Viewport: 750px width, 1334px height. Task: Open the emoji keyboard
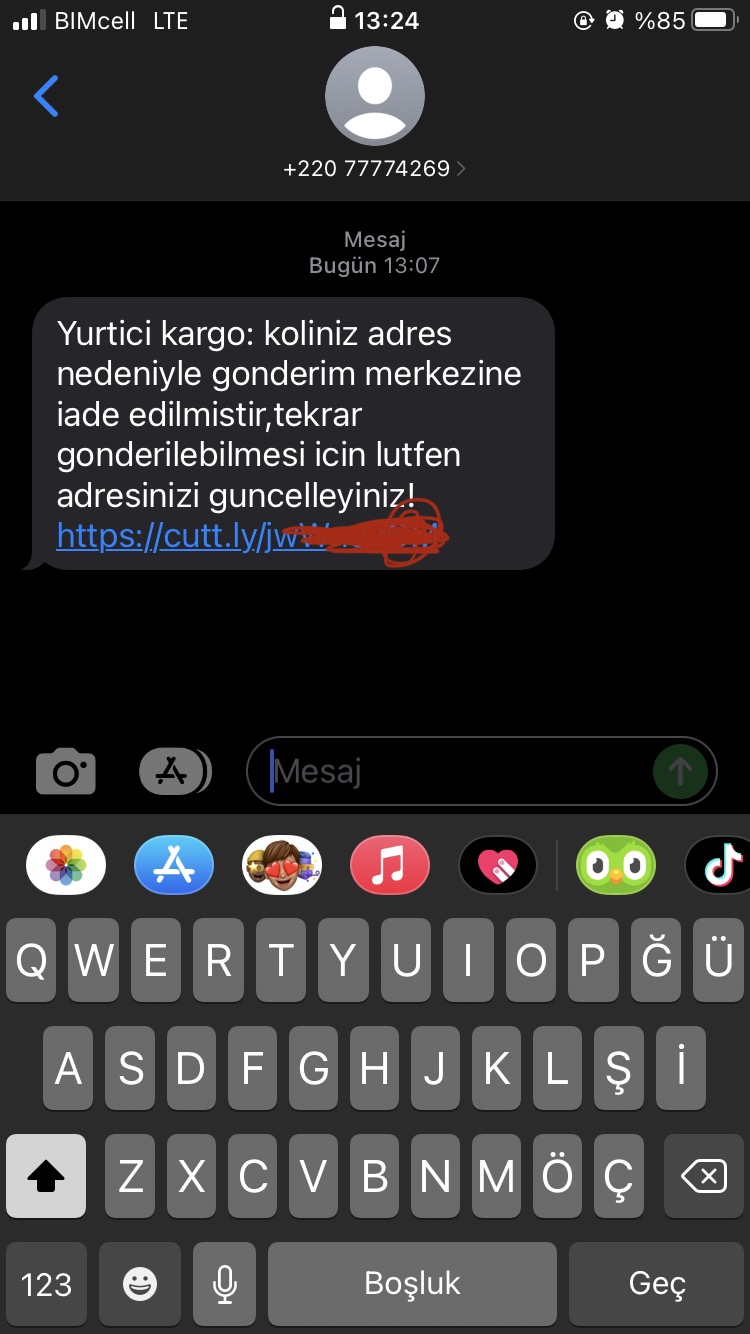140,1284
